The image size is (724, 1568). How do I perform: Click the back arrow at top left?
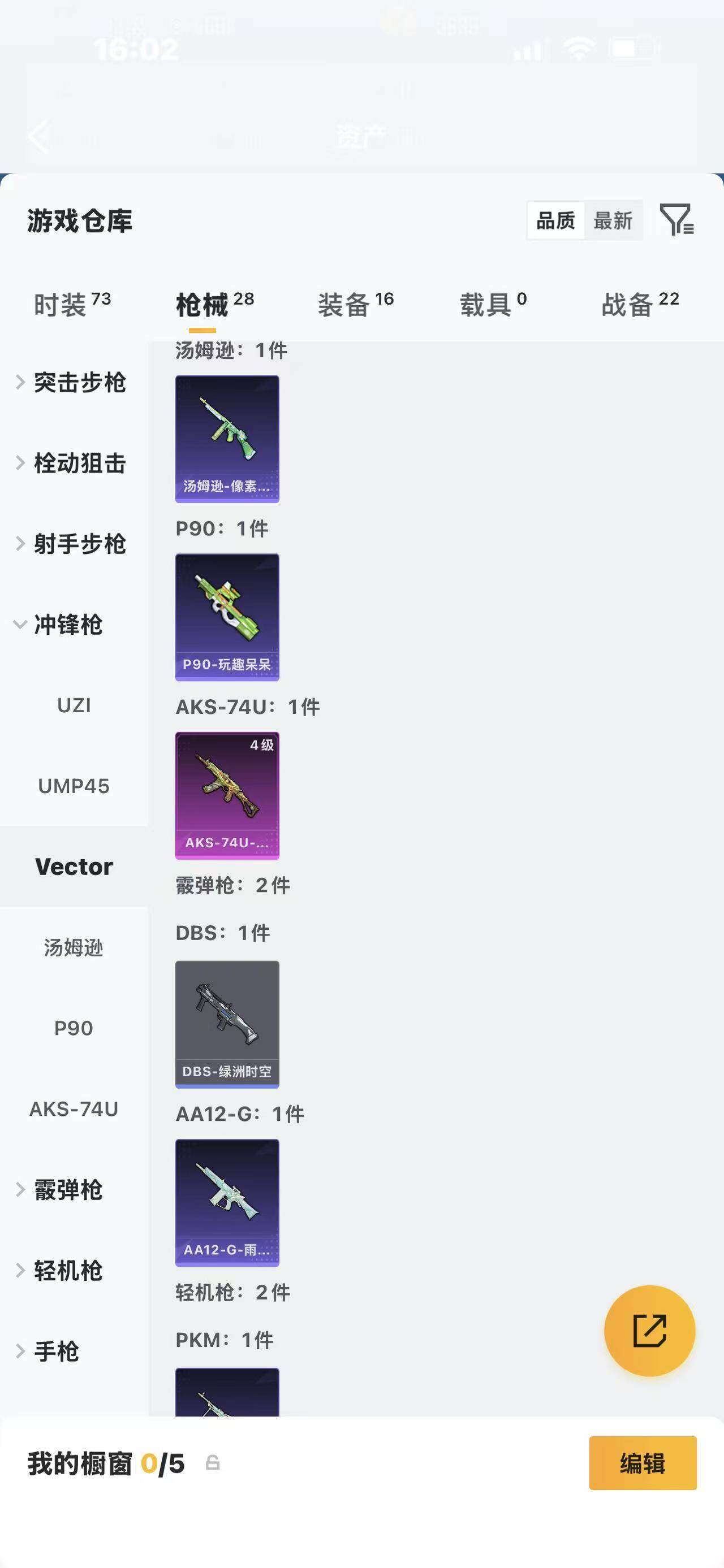pos(39,136)
